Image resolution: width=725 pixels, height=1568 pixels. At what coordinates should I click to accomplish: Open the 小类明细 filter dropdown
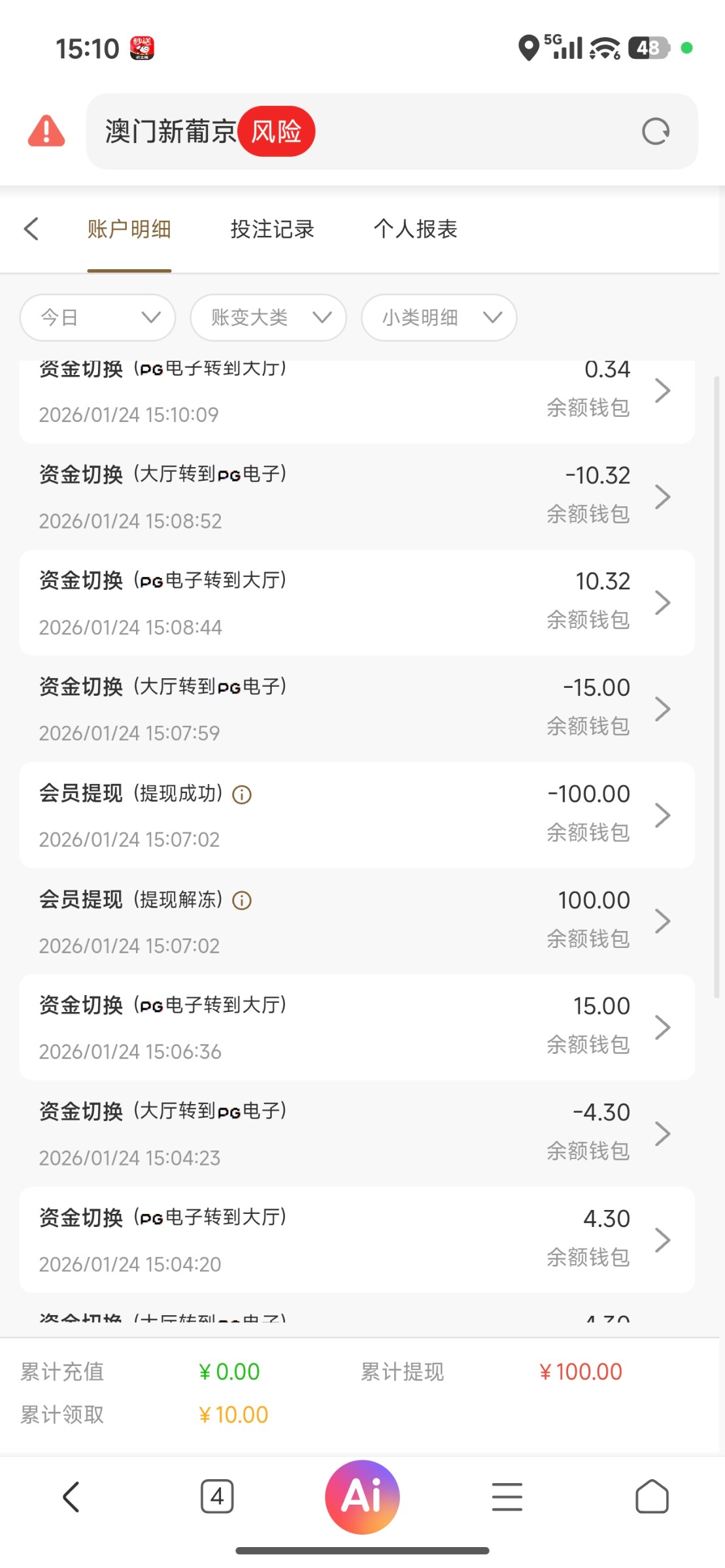pos(438,318)
